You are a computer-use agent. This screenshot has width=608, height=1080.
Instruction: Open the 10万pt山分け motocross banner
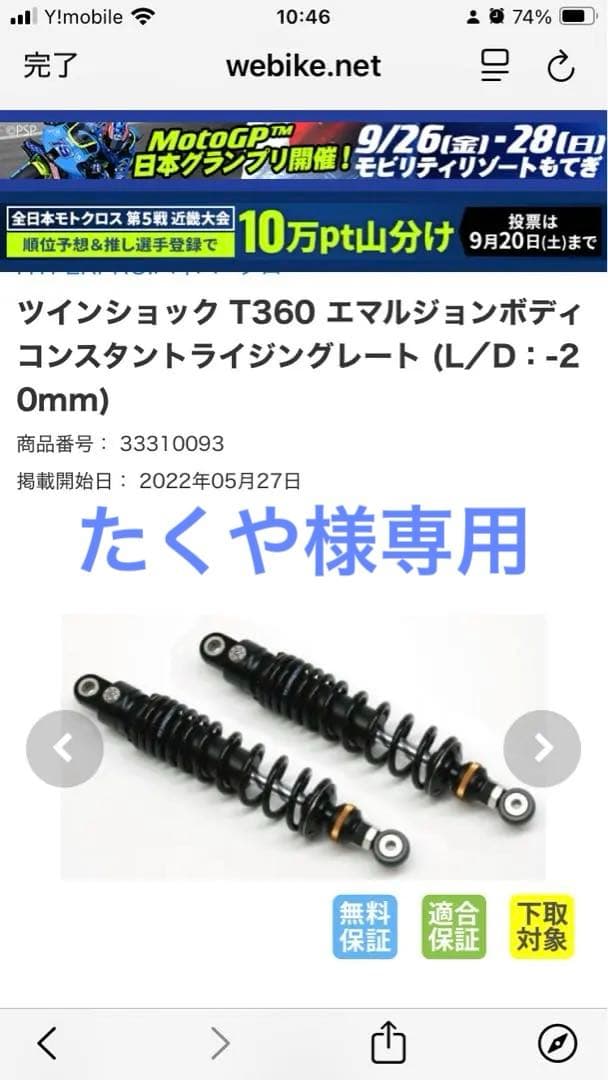click(304, 232)
